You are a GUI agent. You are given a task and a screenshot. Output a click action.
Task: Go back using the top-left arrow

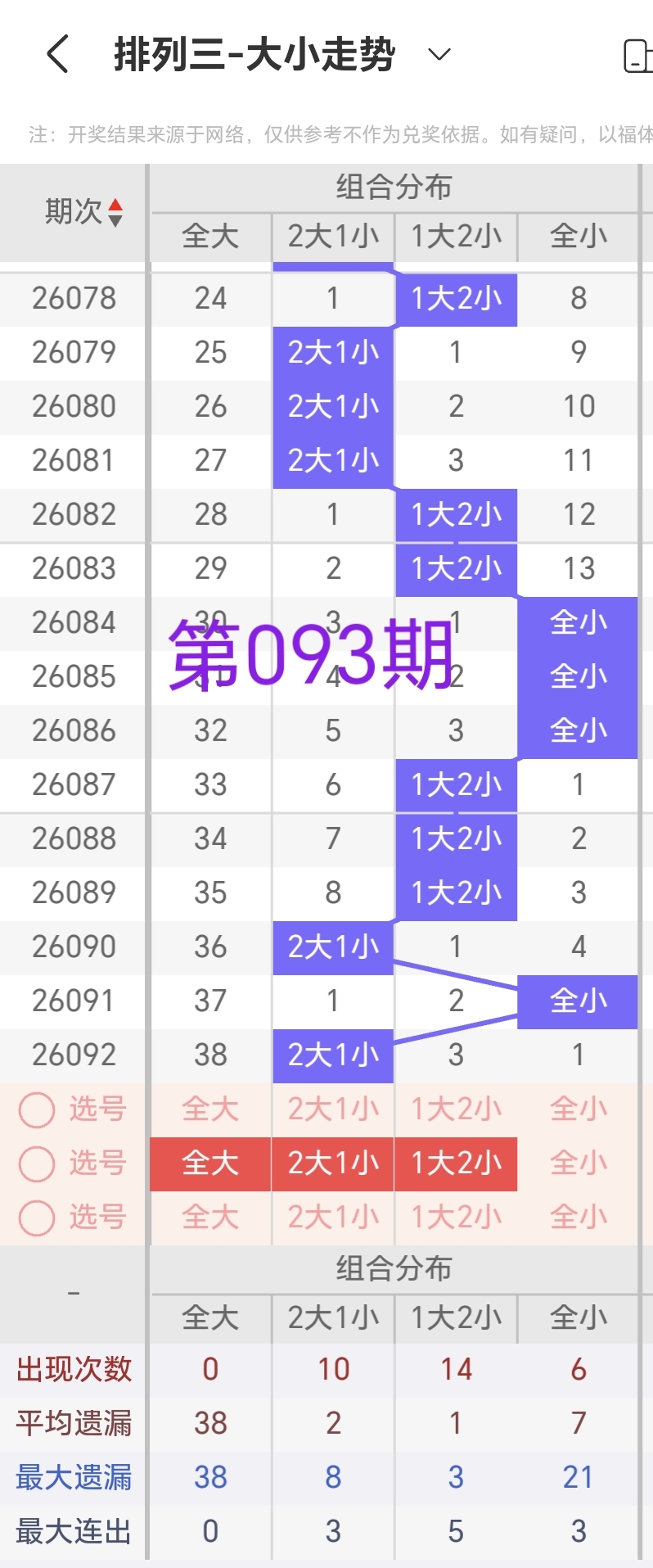[57, 55]
